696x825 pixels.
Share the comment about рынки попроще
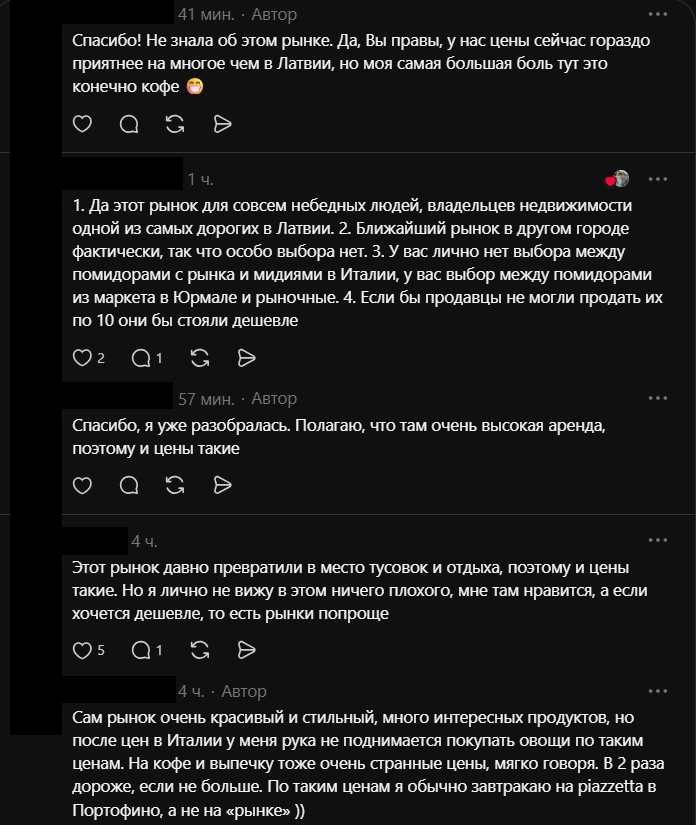246,650
